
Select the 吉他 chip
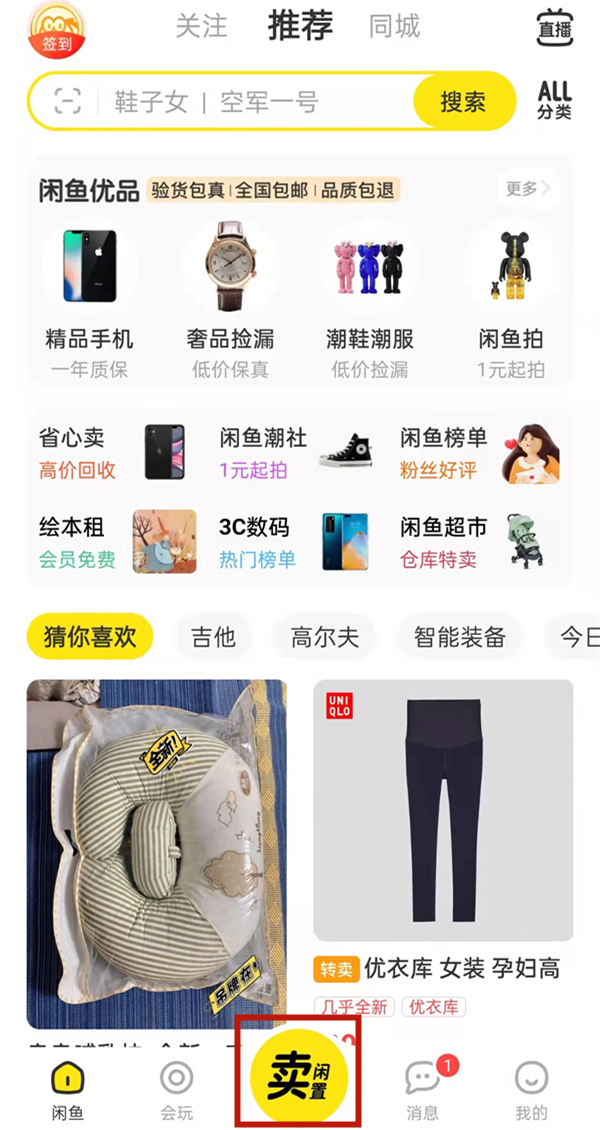point(213,637)
